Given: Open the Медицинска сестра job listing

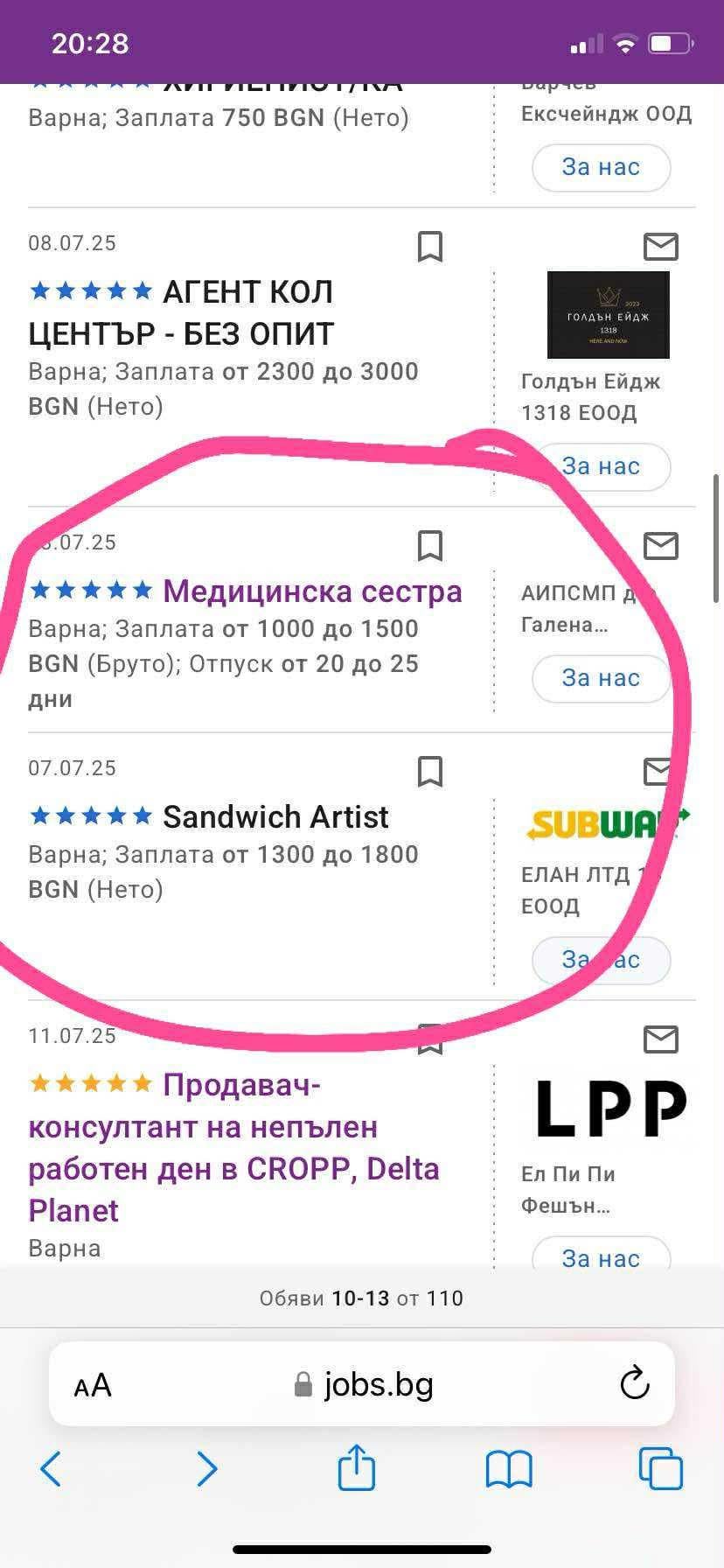Looking at the screenshot, I should click(312, 591).
